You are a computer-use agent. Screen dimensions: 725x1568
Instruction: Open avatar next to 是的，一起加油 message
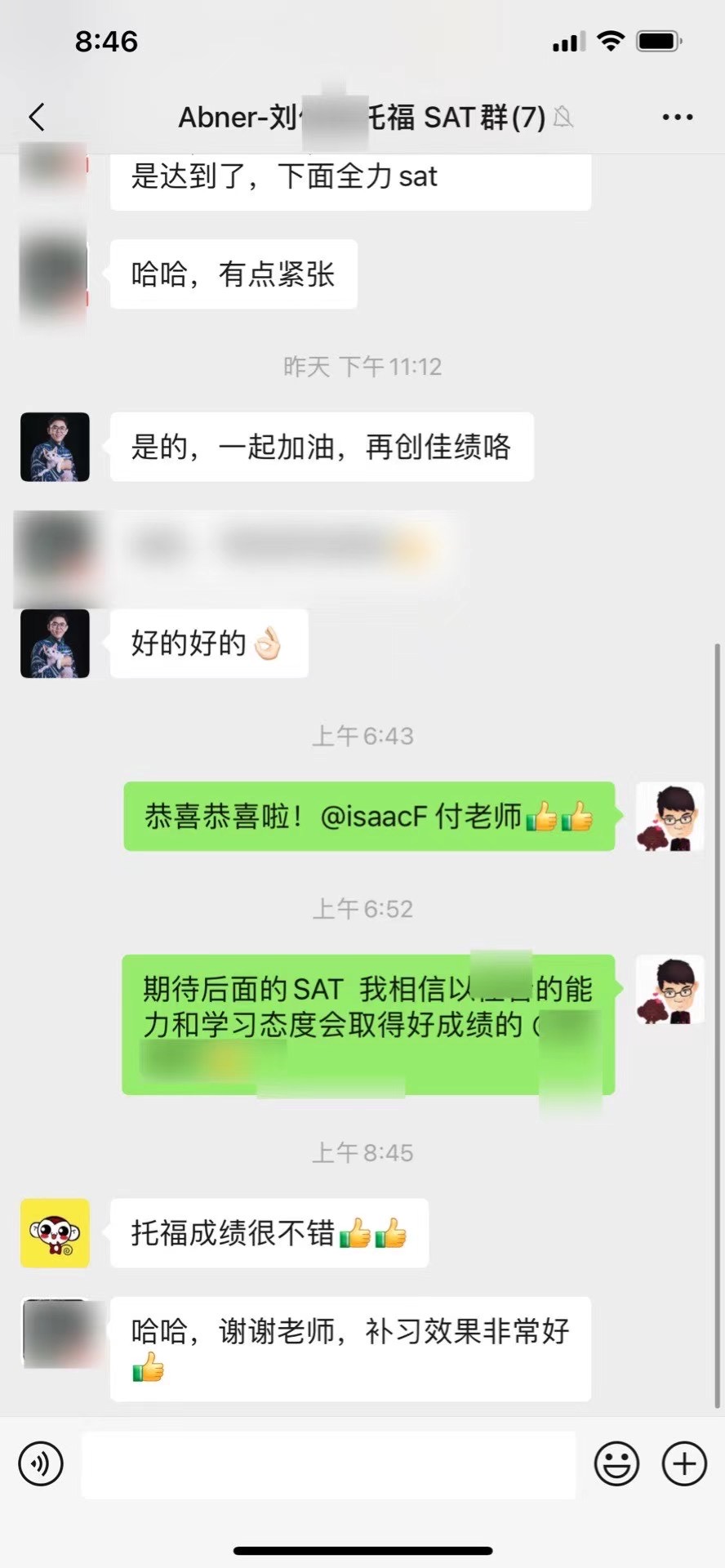[x=55, y=447]
